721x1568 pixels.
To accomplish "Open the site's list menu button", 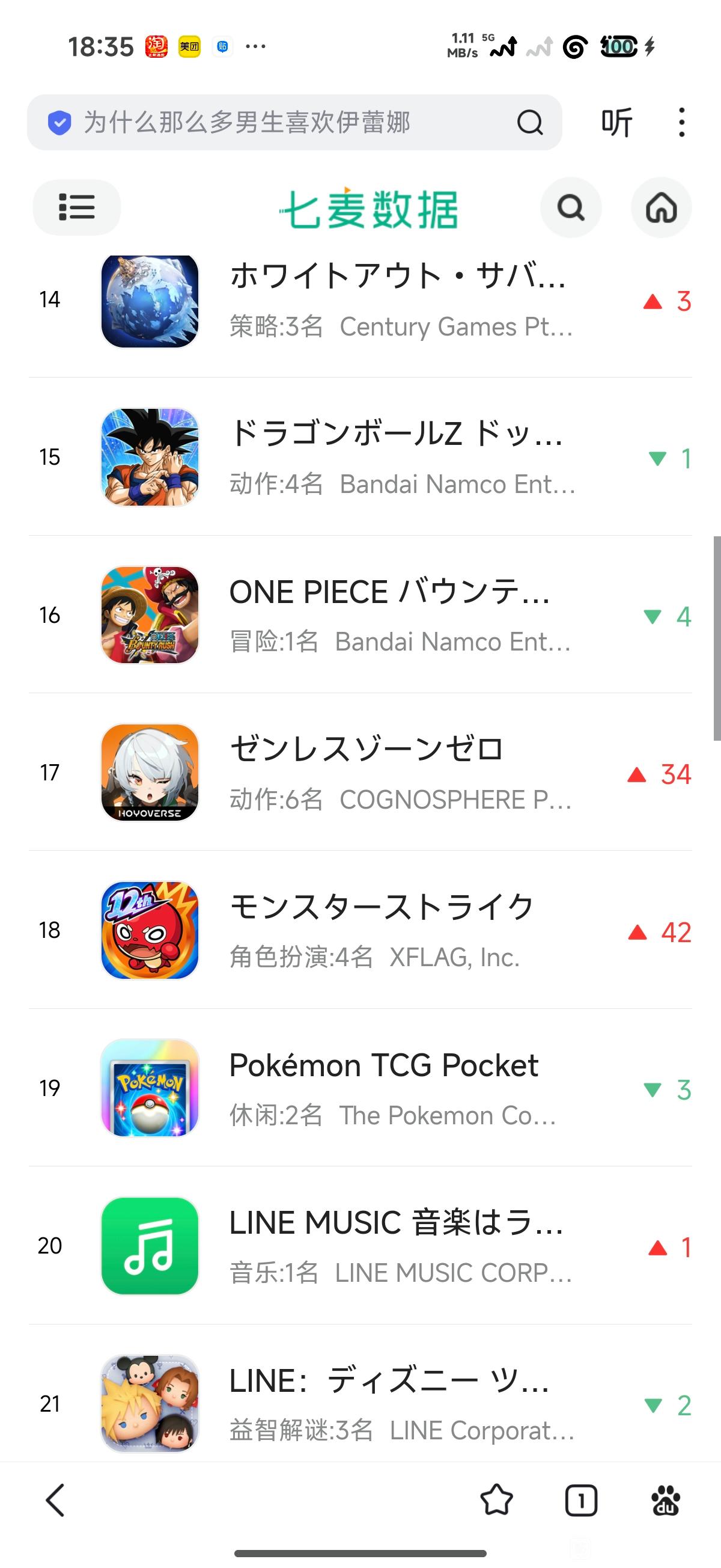I will (77, 207).
